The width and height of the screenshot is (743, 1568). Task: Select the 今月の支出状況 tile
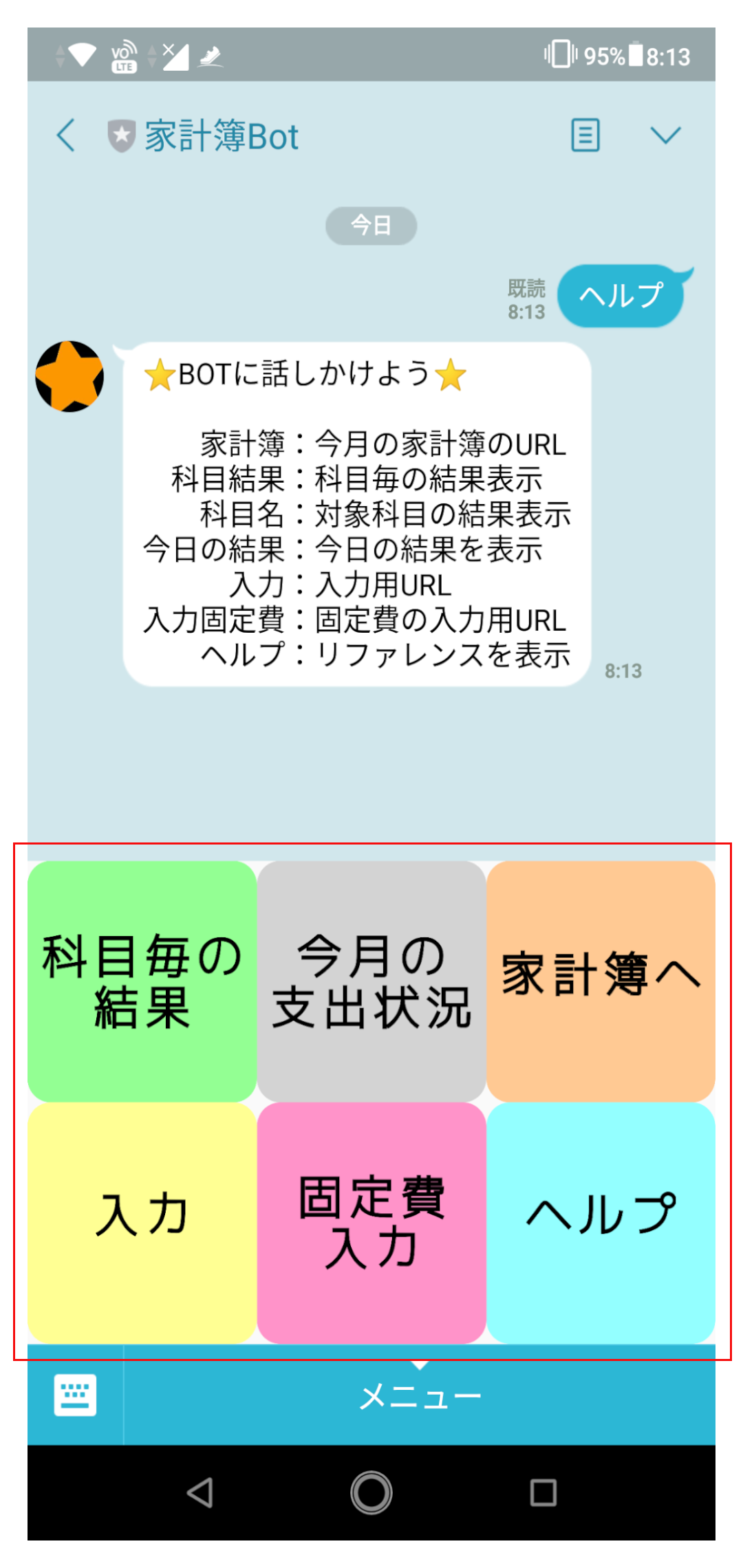(371, 981)
